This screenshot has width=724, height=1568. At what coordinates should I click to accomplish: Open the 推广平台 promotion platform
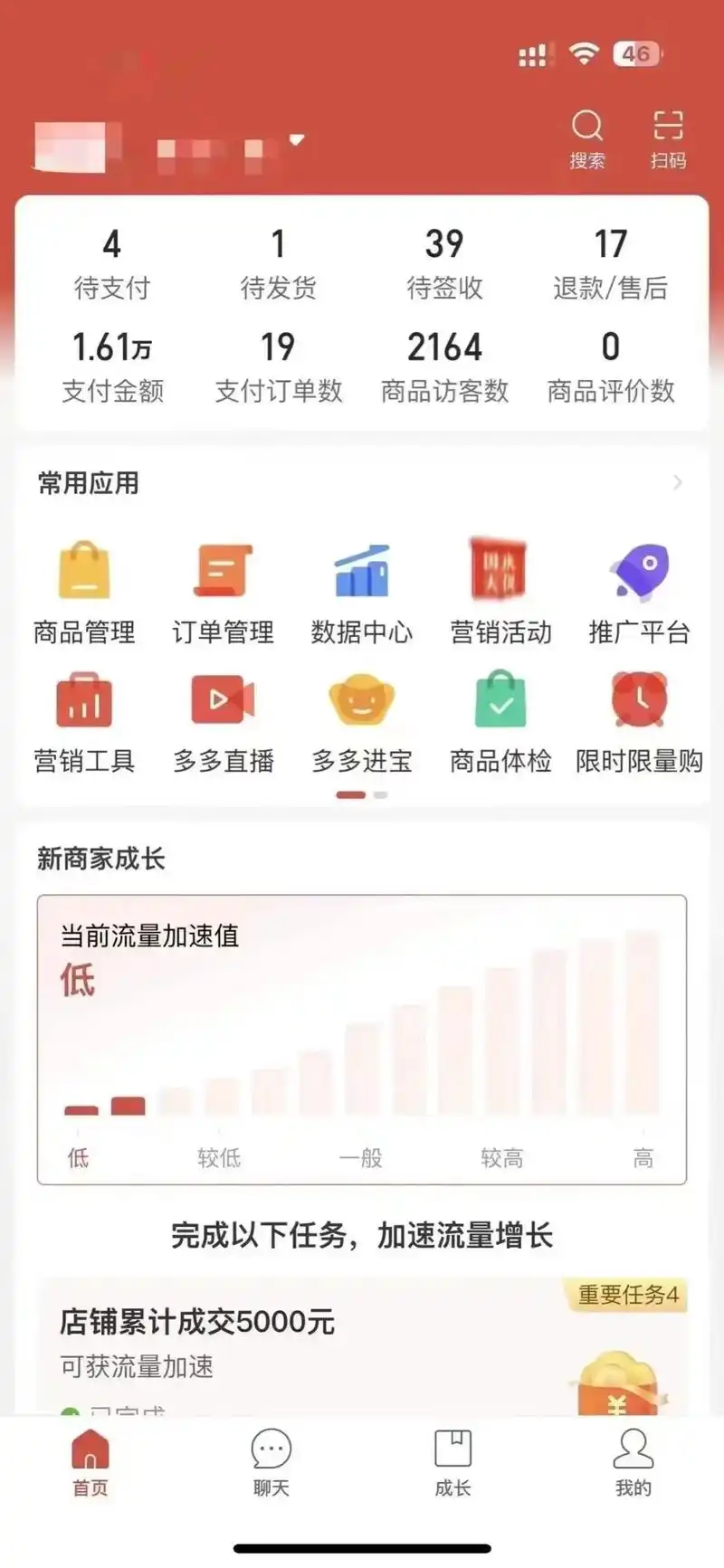[x=640, y=588]
